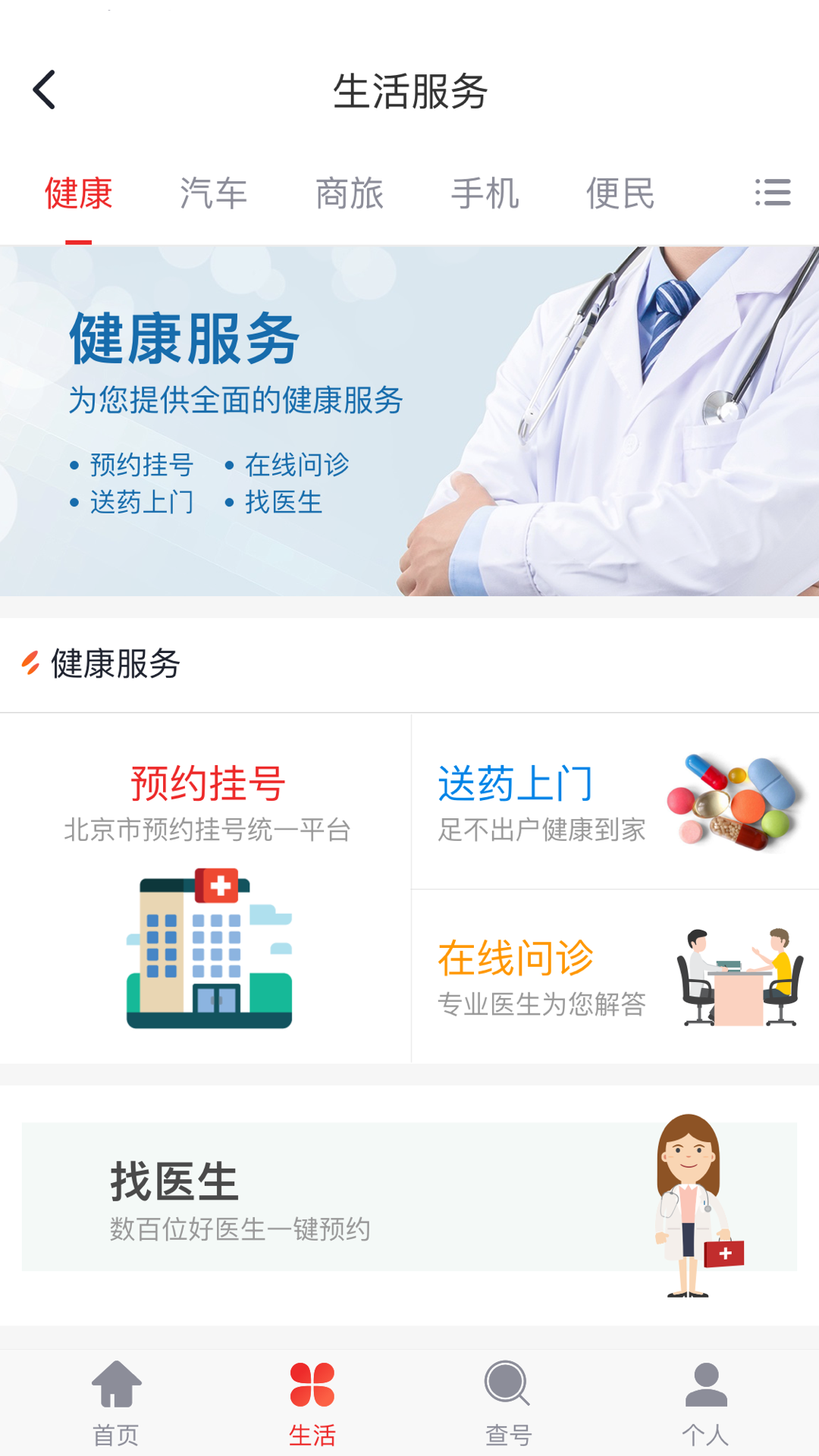Switch to the 便民 tab
The height and width of the screenshot is (1456, 819).
tap(621, 195)
